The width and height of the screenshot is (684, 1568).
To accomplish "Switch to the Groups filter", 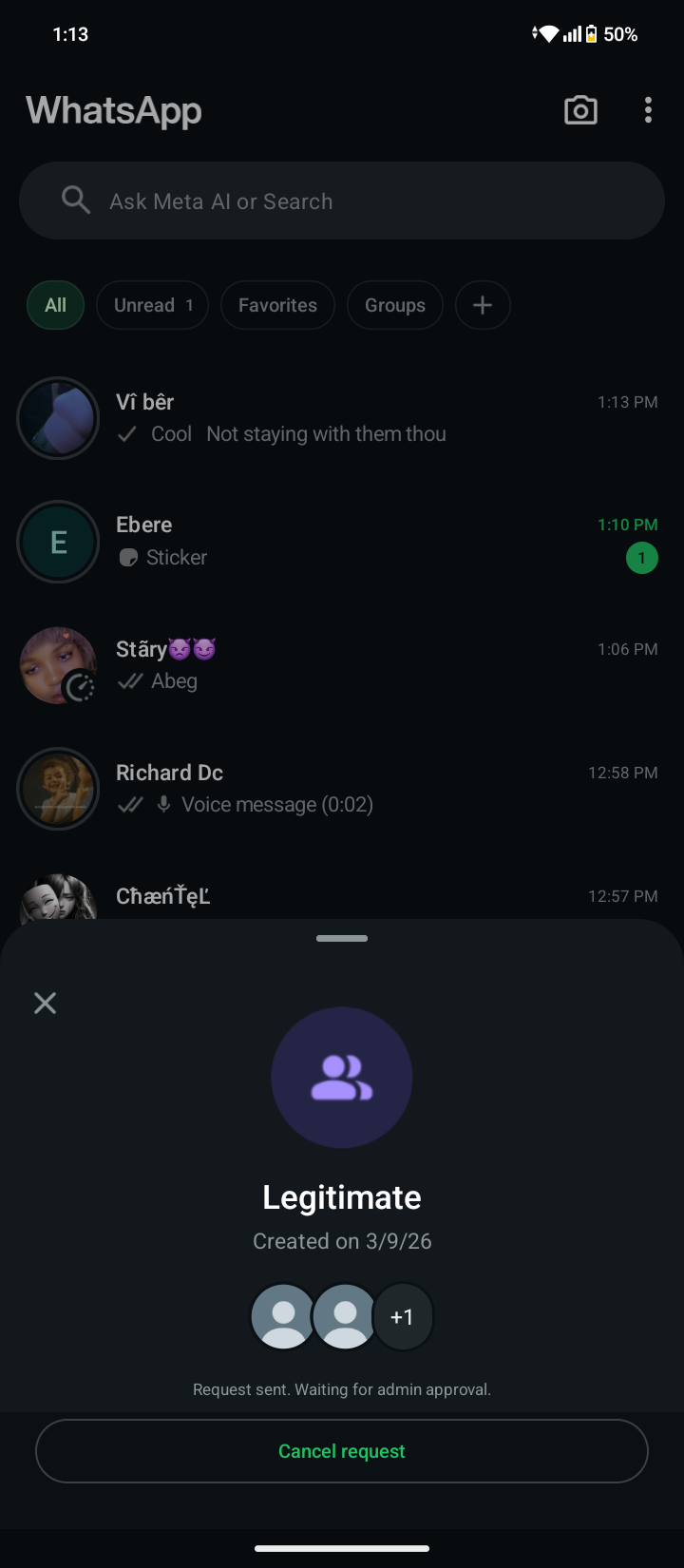I will point(395,305).
